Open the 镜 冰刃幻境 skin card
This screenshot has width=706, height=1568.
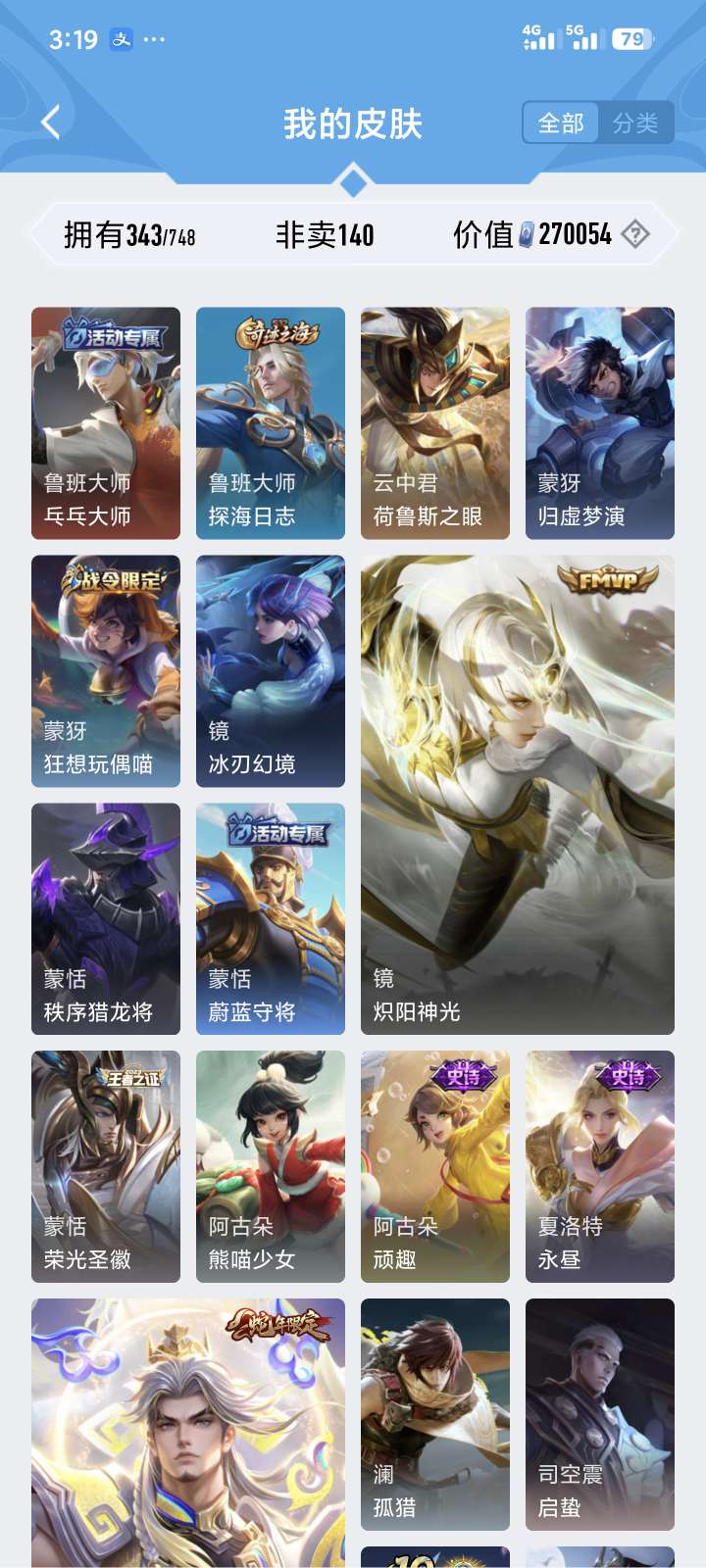point(271,670)
